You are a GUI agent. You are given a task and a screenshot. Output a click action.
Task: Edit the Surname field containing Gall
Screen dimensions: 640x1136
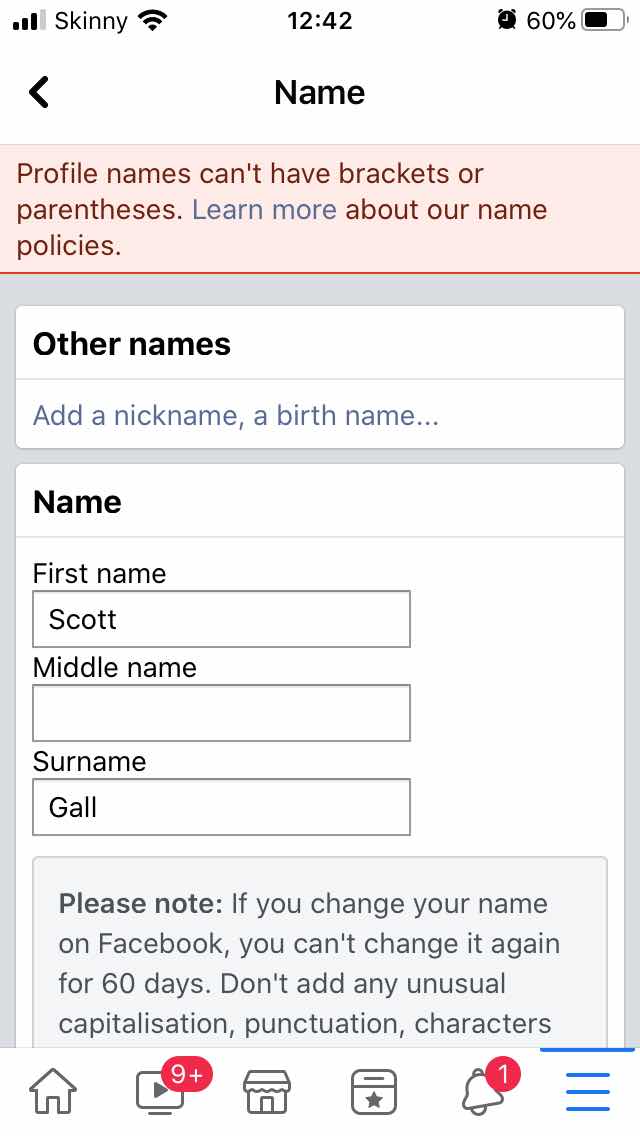[x=221, y=807]
